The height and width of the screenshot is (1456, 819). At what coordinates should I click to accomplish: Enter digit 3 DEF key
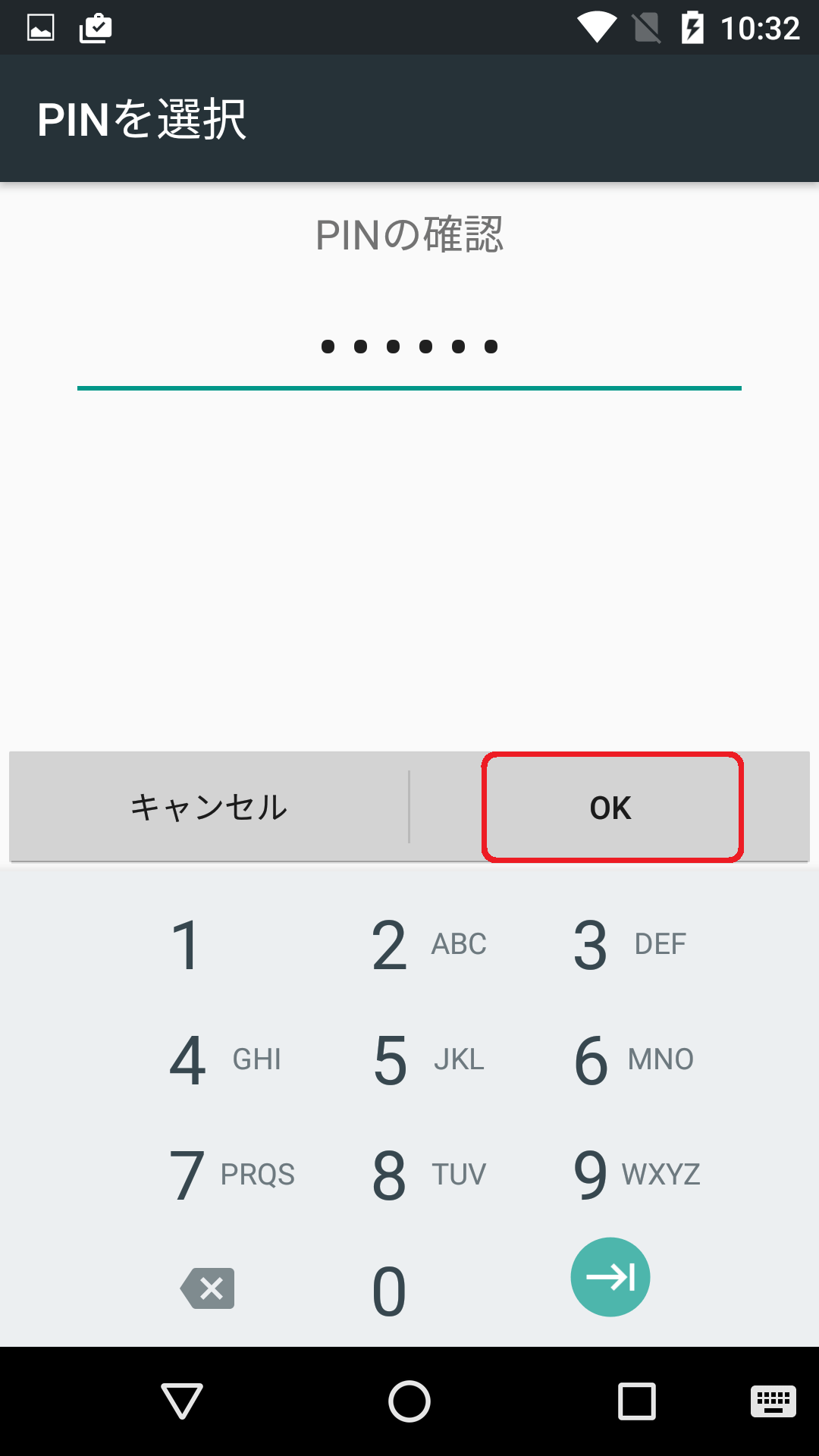pos(611,945)
